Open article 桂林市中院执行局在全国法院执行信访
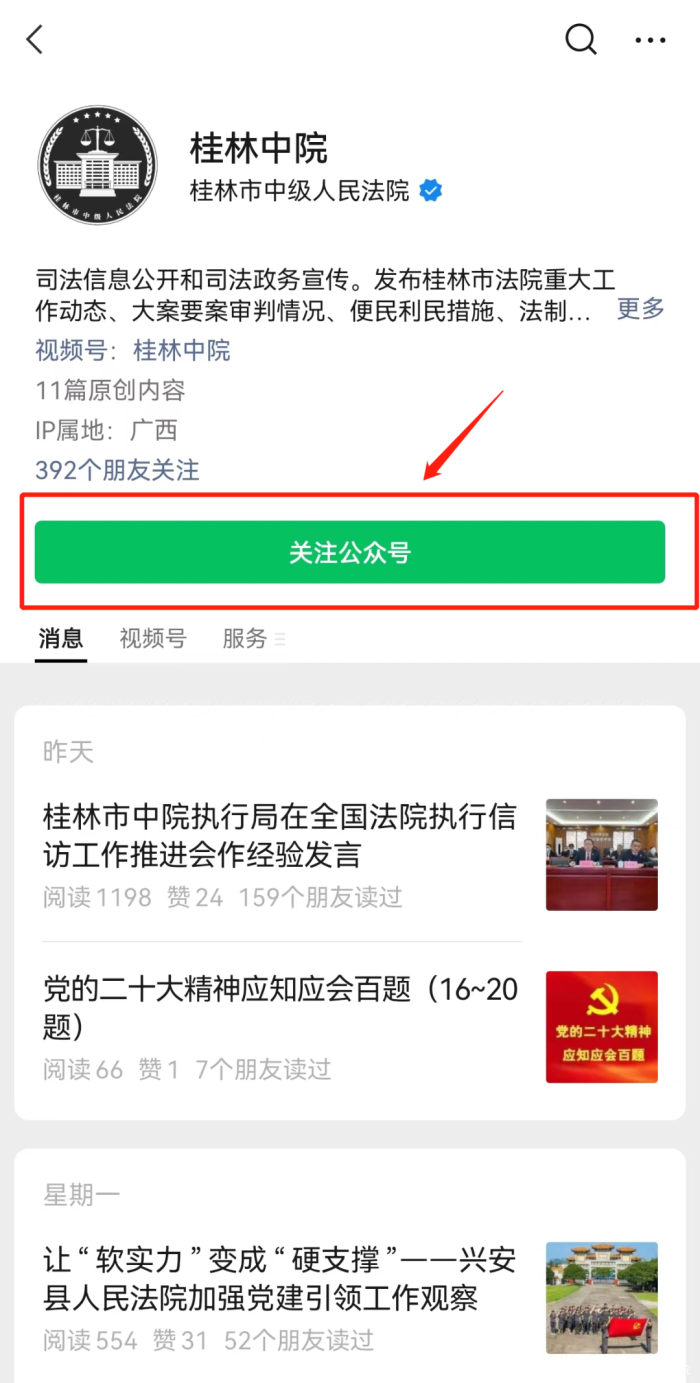This screenshot has width=700, height=1383. [282, 836]
